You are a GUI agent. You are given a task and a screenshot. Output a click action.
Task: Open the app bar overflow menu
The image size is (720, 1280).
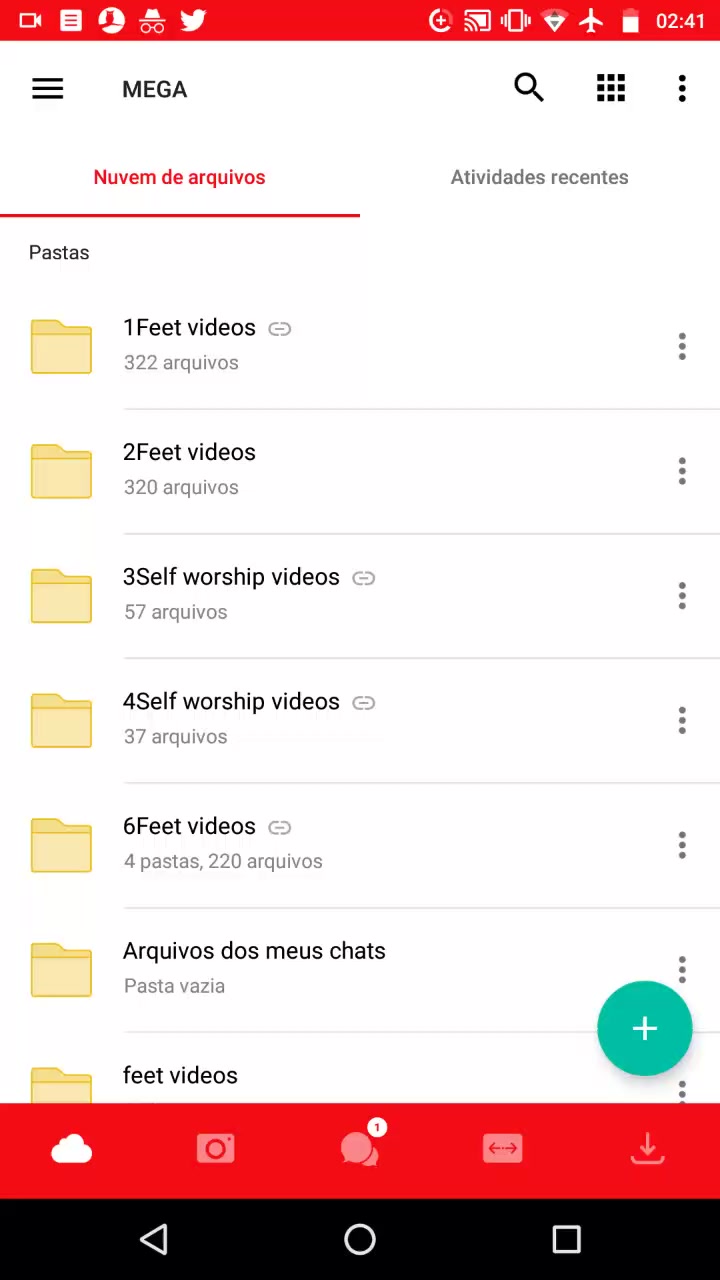tap(682, 88)
